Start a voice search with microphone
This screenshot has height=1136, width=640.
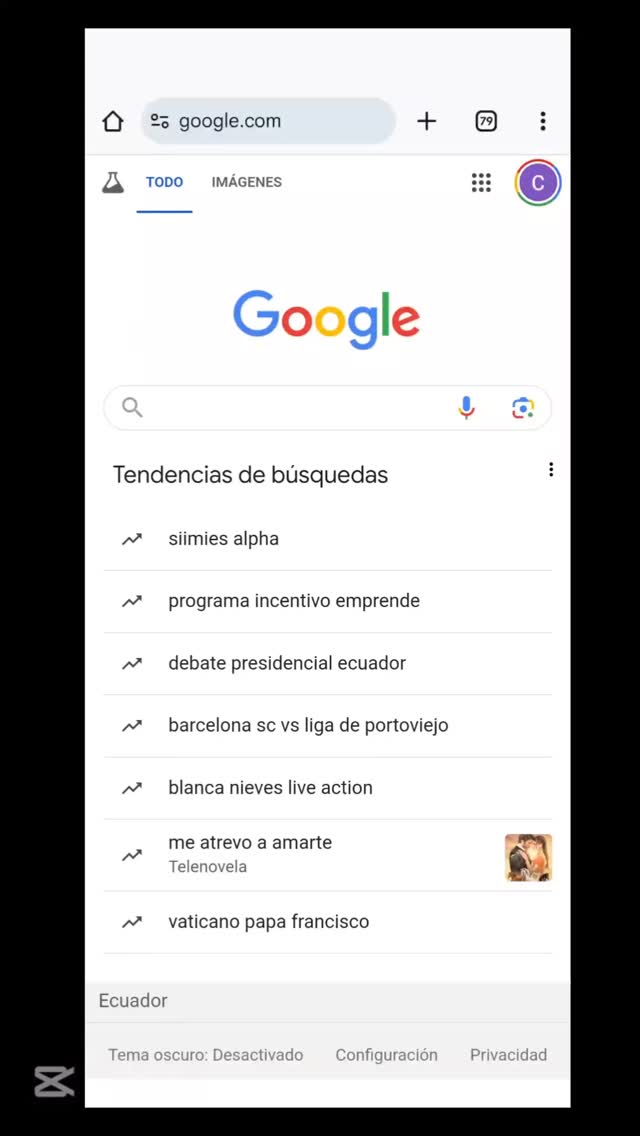tap(466, 408)
